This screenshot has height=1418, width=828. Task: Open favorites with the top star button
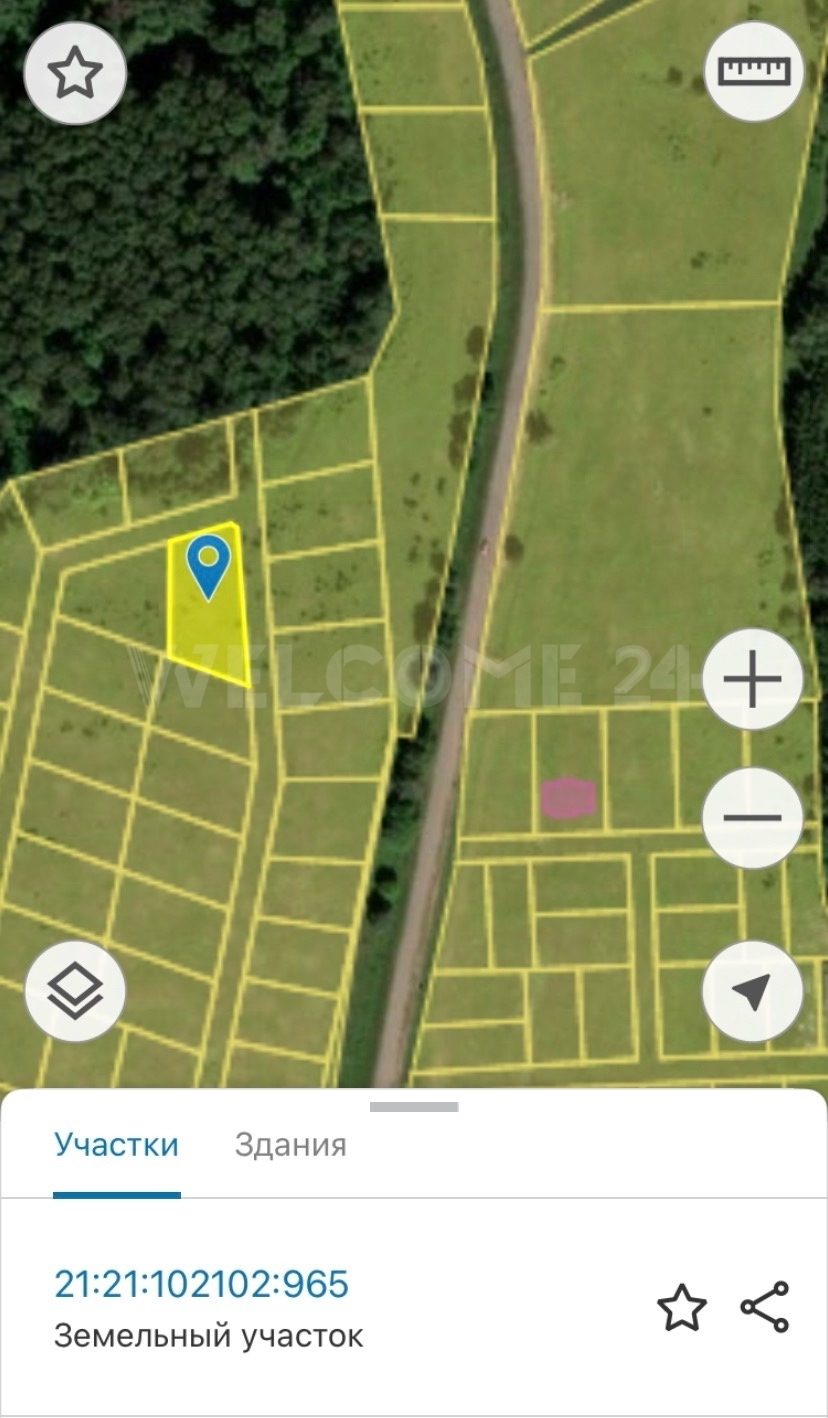coord(75,73)
